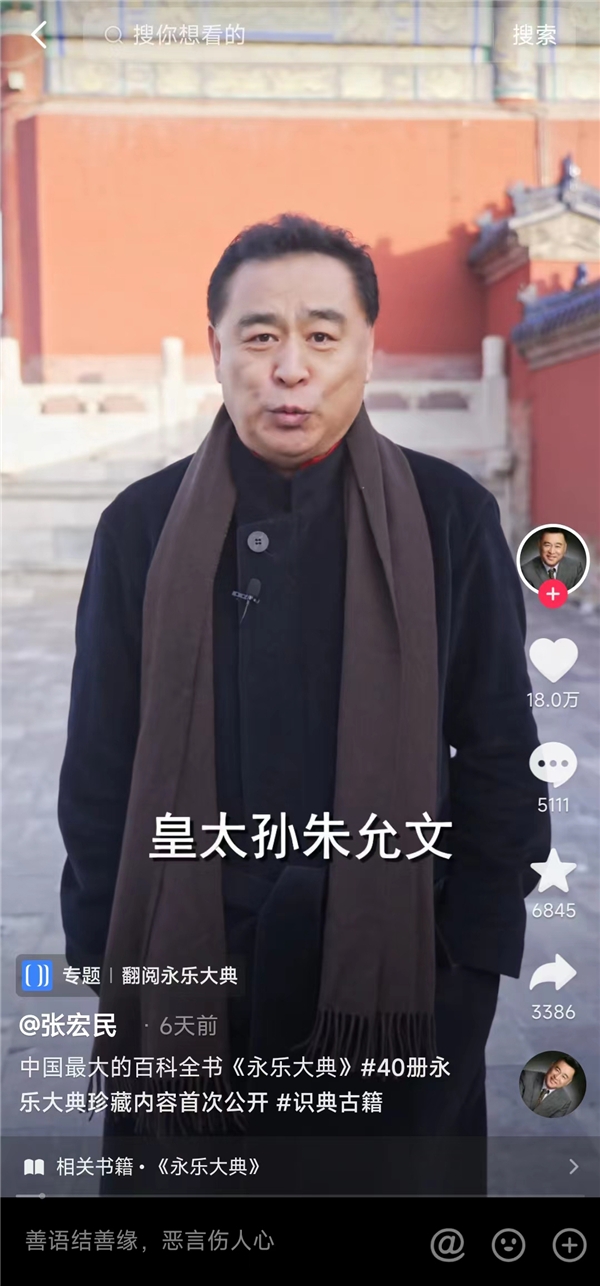The height and width of the screenshot is (1286, 600).
Task: Share the video using the arrow icon
Action: click(553, 973)
